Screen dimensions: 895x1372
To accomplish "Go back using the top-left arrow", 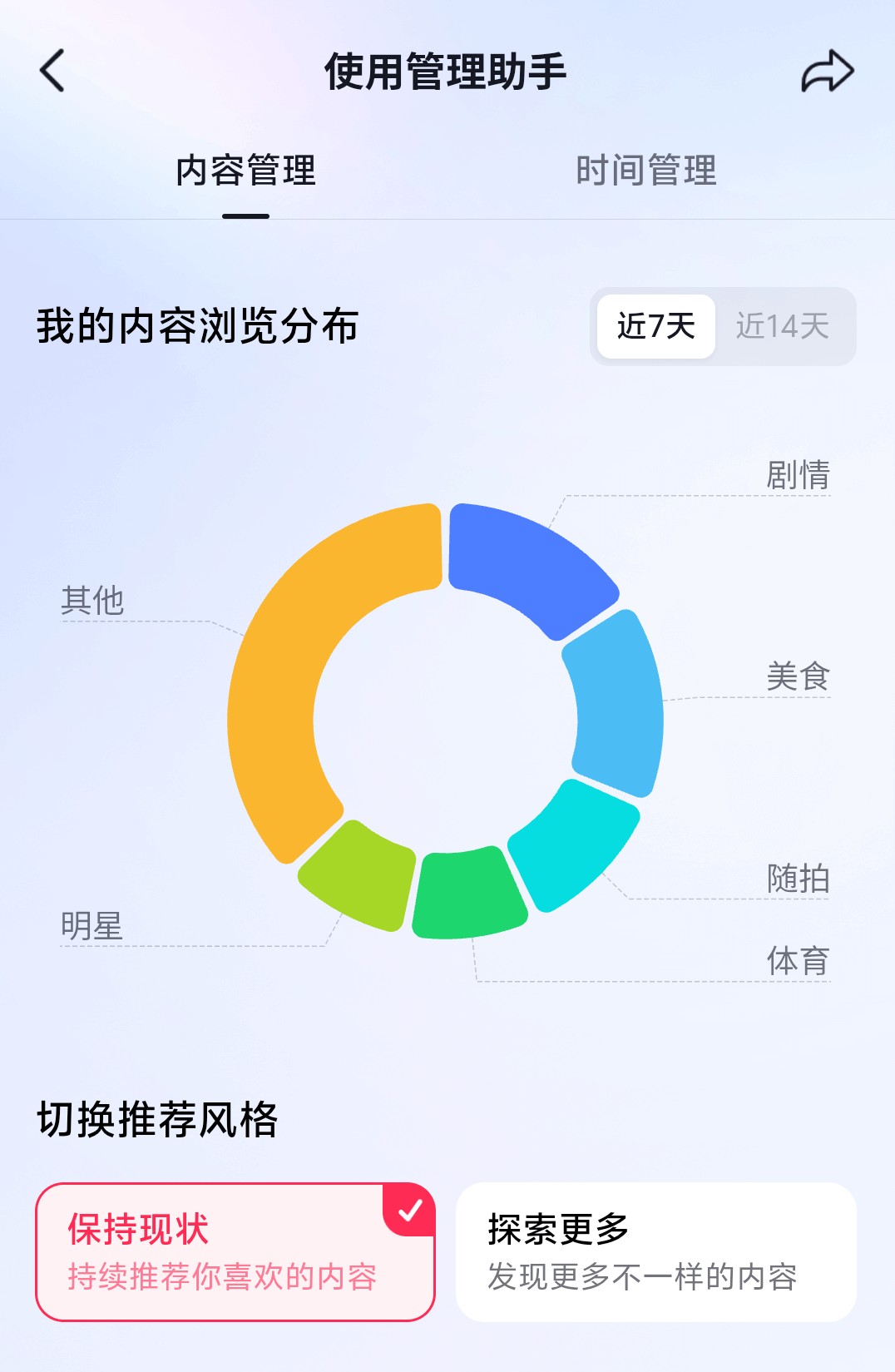I will 52,71.
